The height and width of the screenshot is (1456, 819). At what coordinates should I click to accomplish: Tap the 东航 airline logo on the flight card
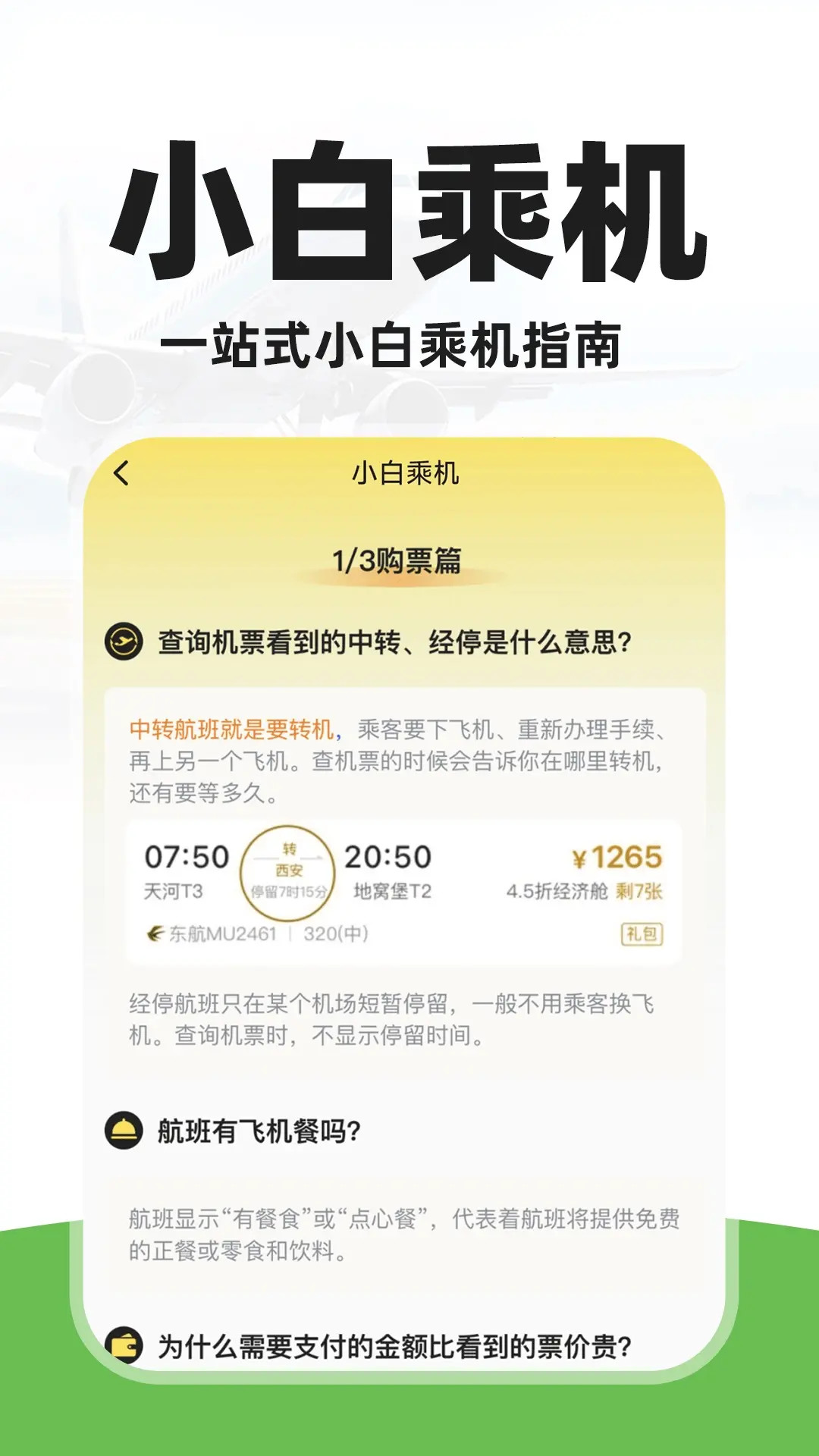point(157,935)
